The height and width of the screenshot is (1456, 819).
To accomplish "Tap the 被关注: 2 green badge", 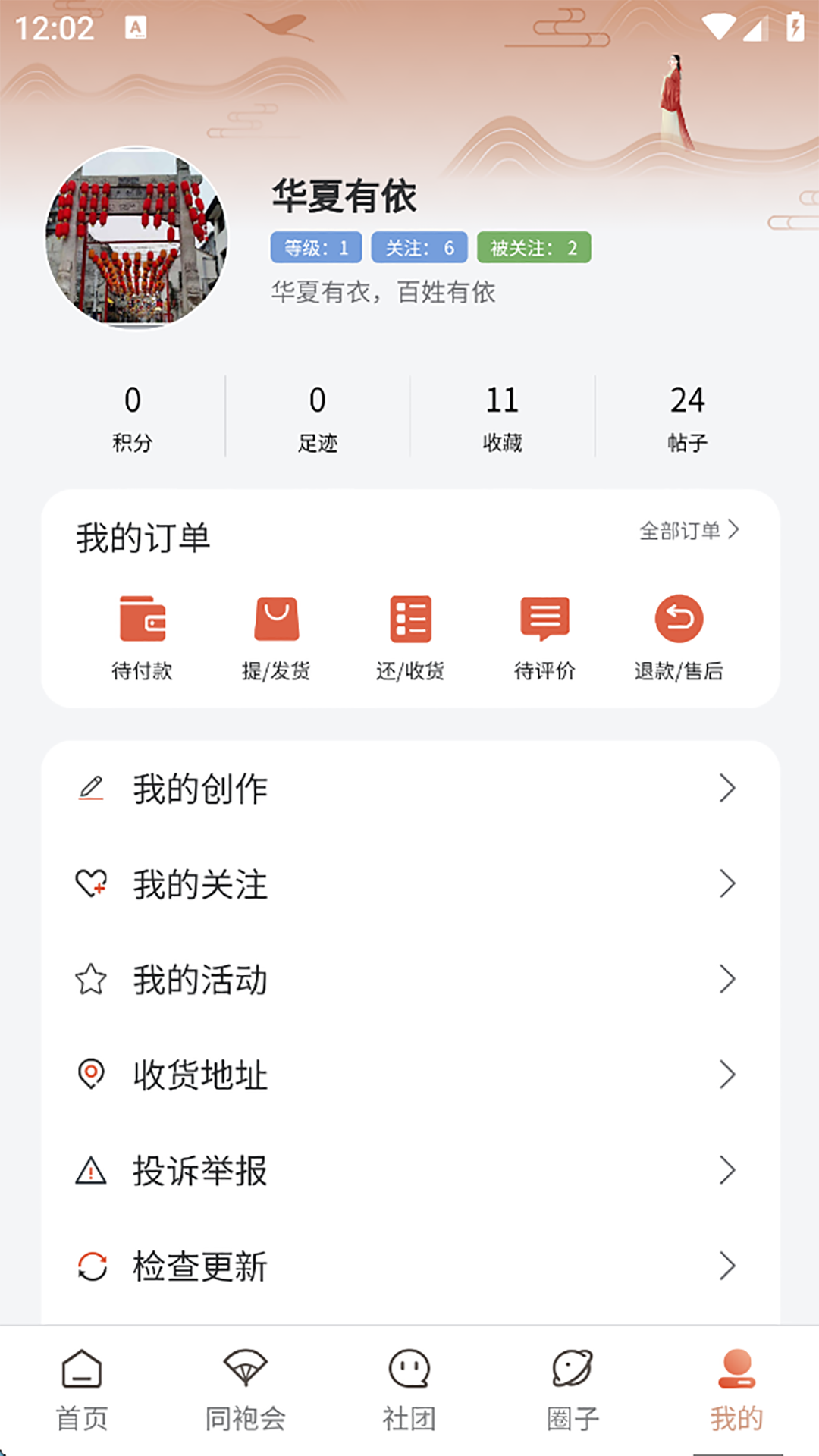I will coord(533,246).
